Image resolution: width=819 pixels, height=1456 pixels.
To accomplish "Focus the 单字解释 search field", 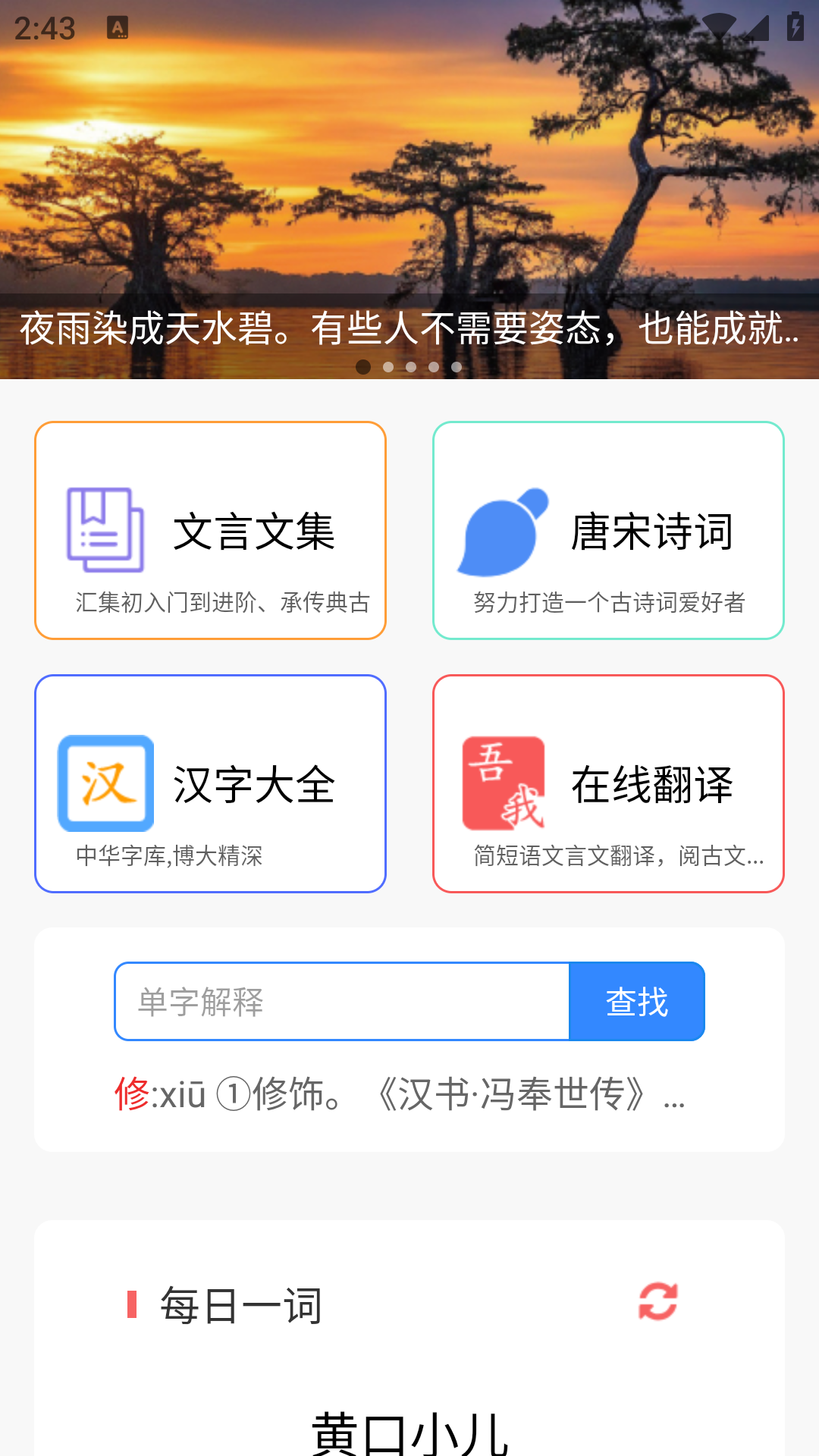I will pyautogui.click(x=342, y=1002).
